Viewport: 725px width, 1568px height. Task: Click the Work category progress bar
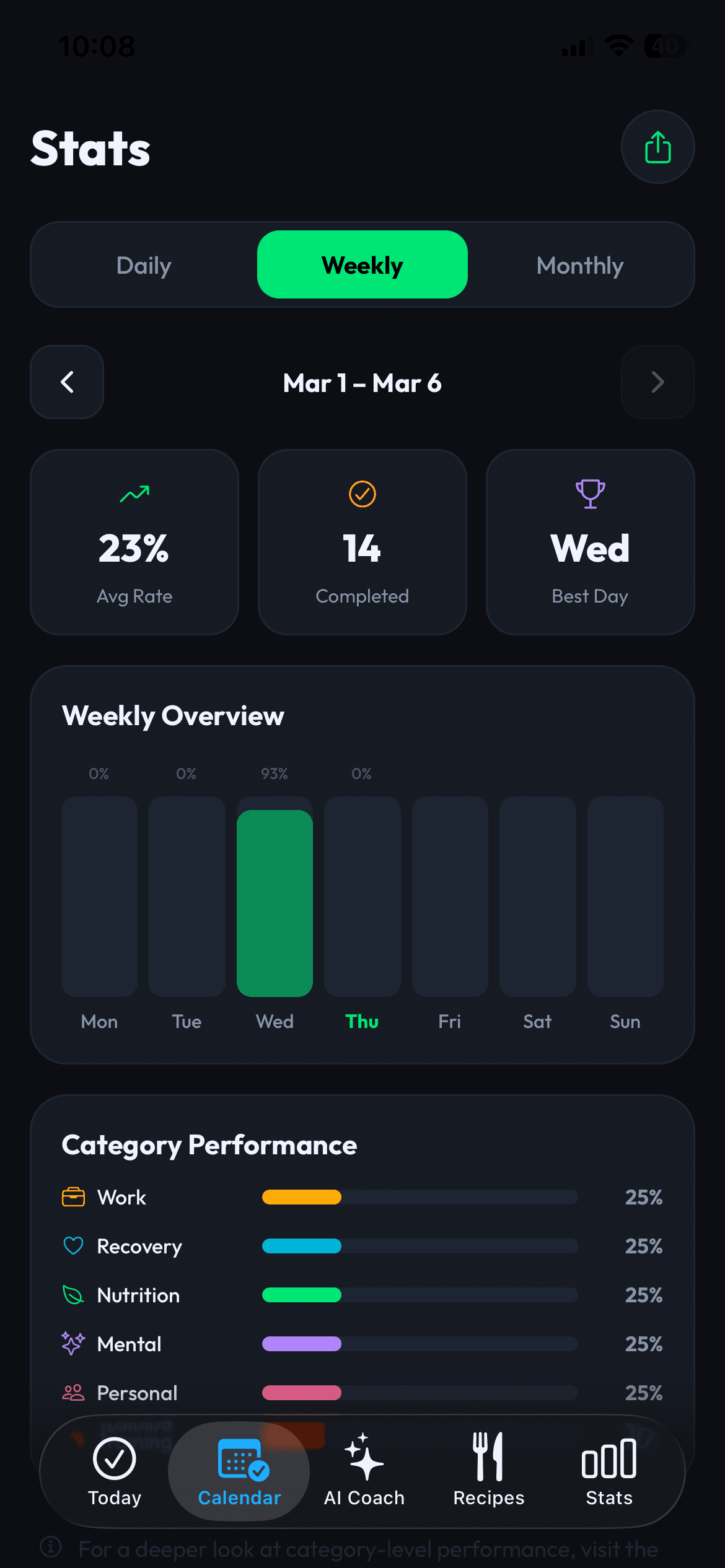[x=420, y=1196]
